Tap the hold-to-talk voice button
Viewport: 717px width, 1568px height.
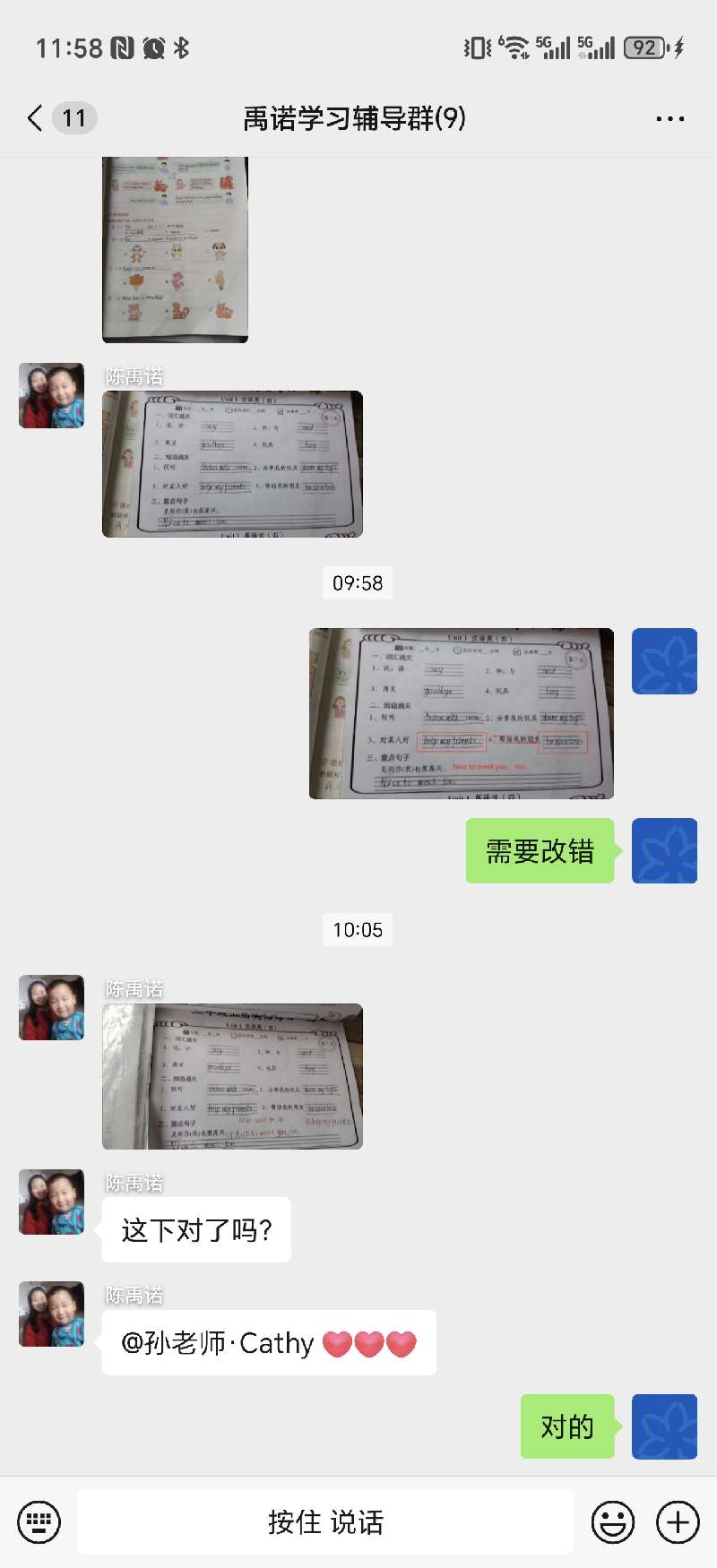coord(325,1521)
